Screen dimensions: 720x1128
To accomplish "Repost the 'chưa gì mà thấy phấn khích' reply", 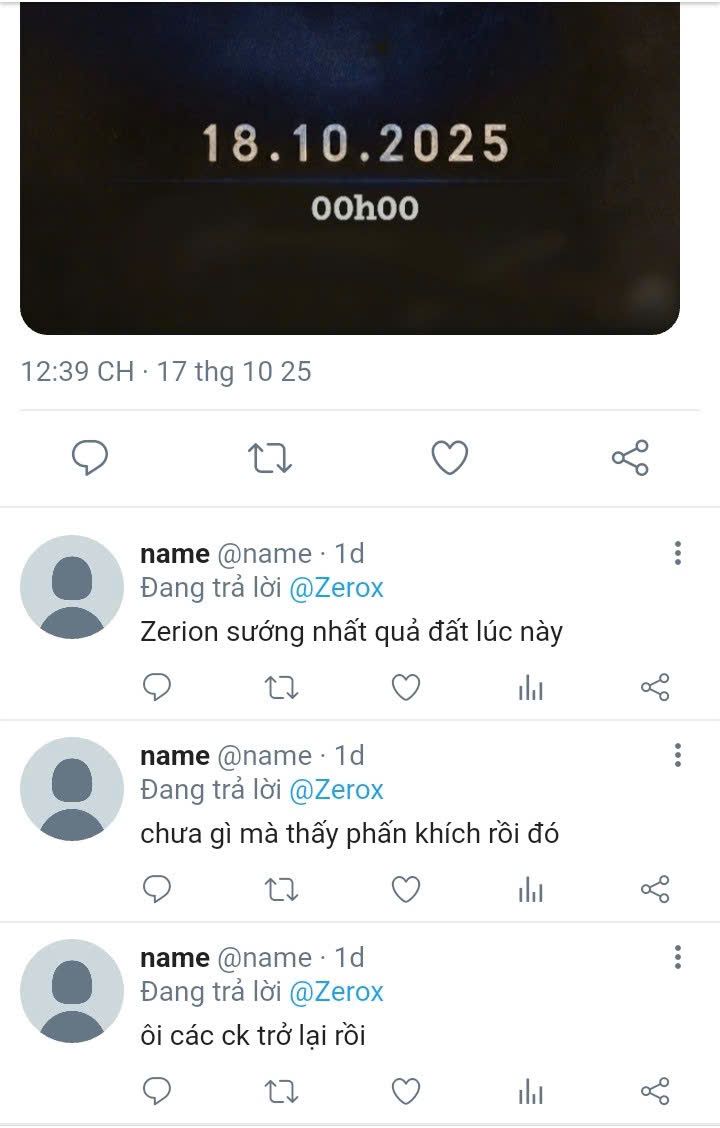I will tap(281, 890).
